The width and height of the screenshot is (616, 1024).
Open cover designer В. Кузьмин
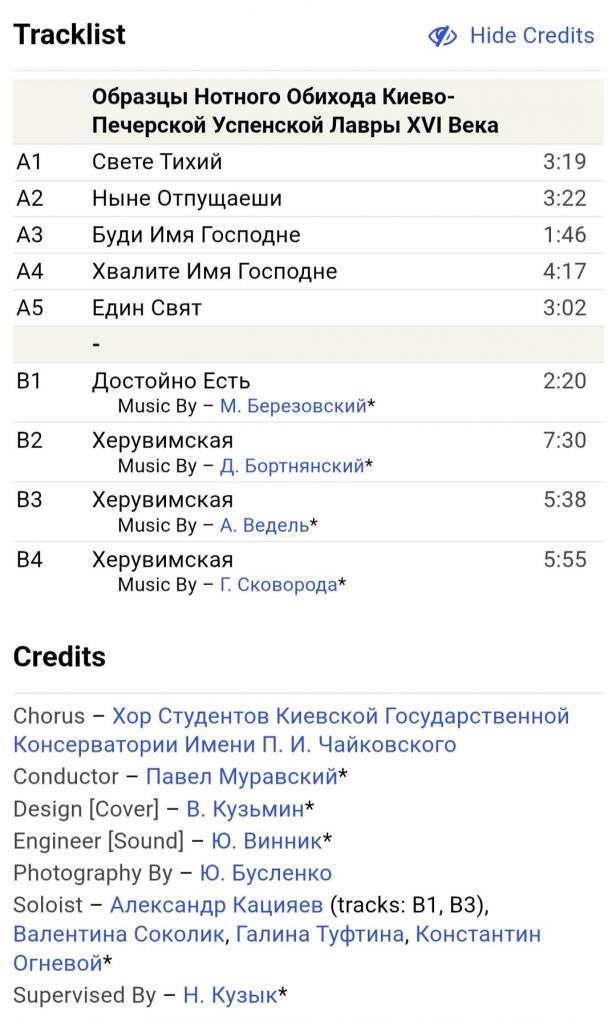(x=245, y=808)
